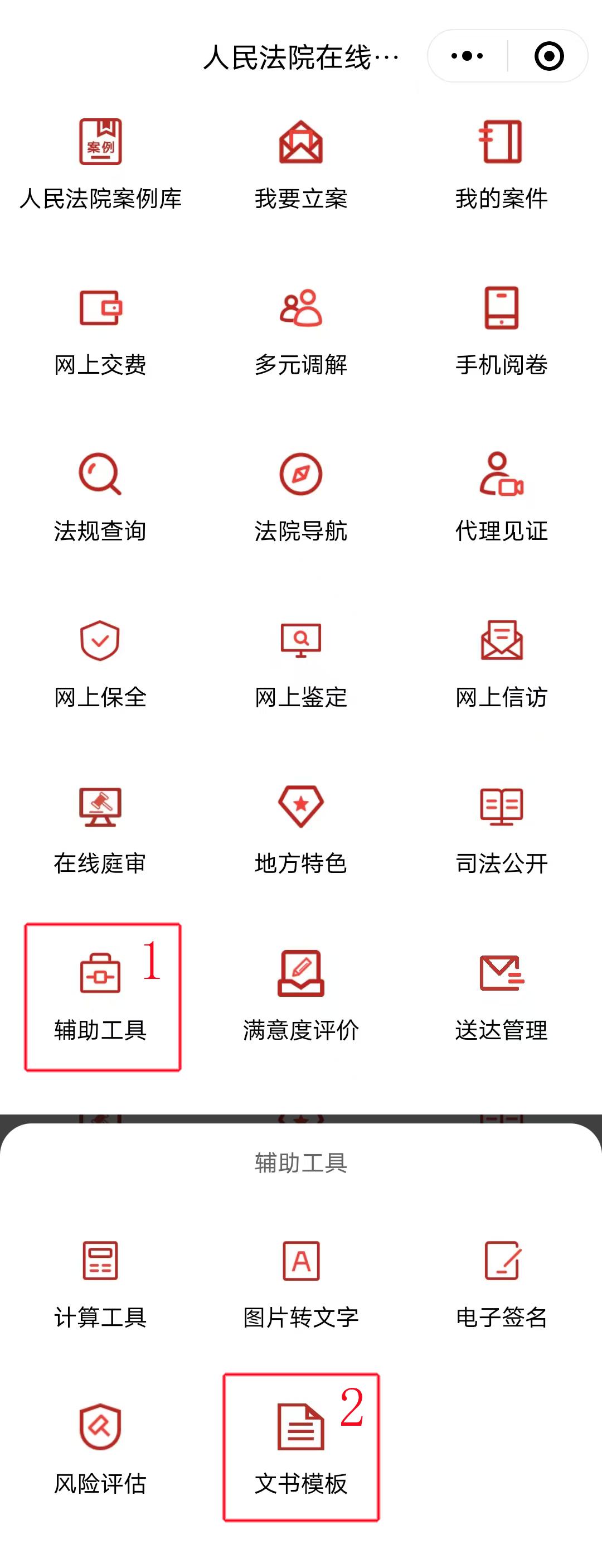Open 满意度评价

[301, 996]
